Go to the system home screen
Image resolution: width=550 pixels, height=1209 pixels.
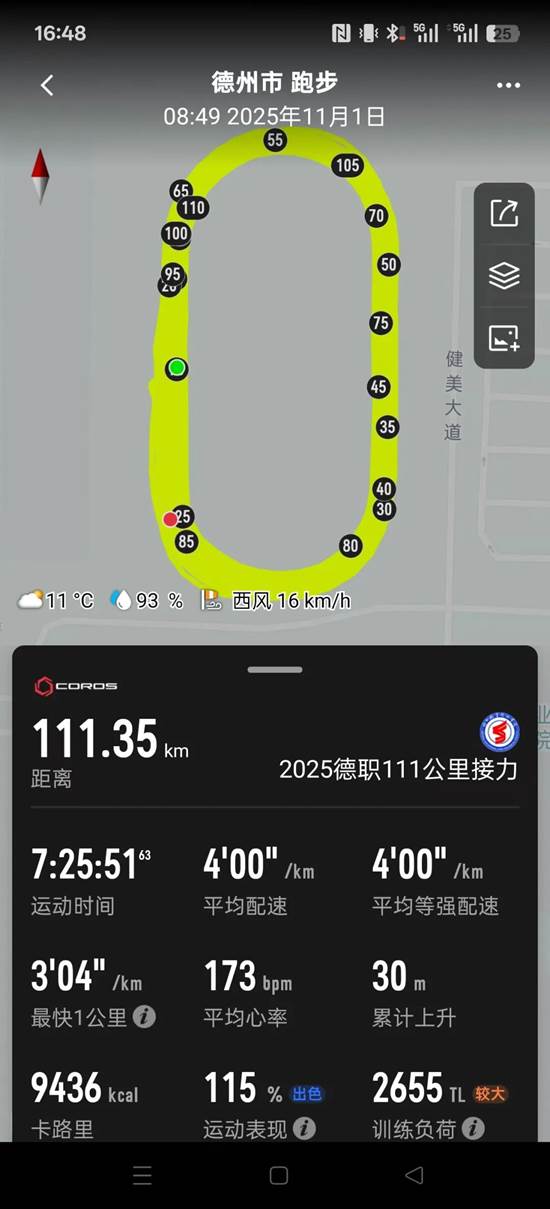click(279, 1175)
